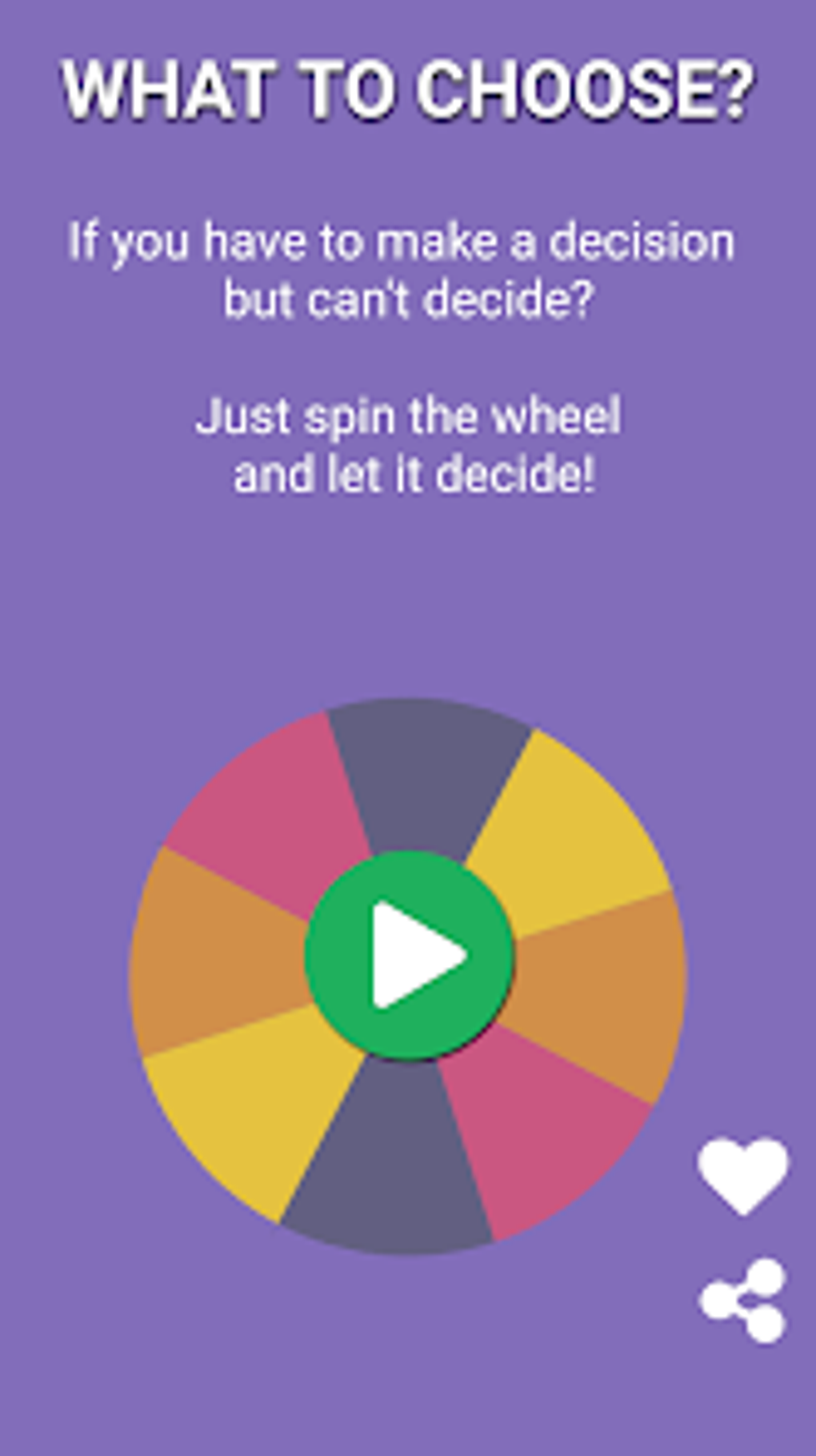Tap the white heart icon
The width and height of the screenshot is (816, 1456).
pyautogui.click(x=743, y=1175)
